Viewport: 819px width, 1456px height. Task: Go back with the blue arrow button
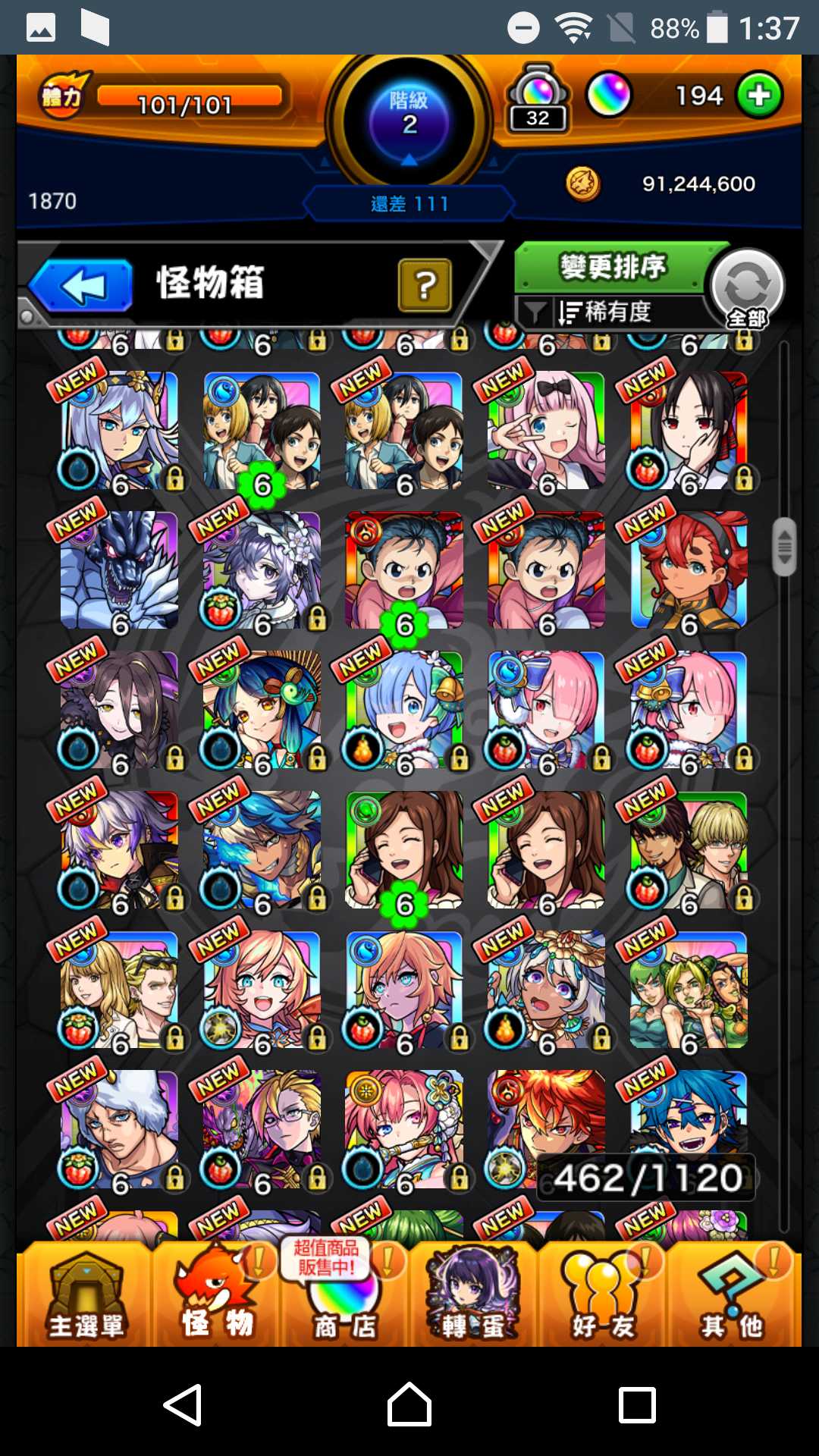[81, 286]
